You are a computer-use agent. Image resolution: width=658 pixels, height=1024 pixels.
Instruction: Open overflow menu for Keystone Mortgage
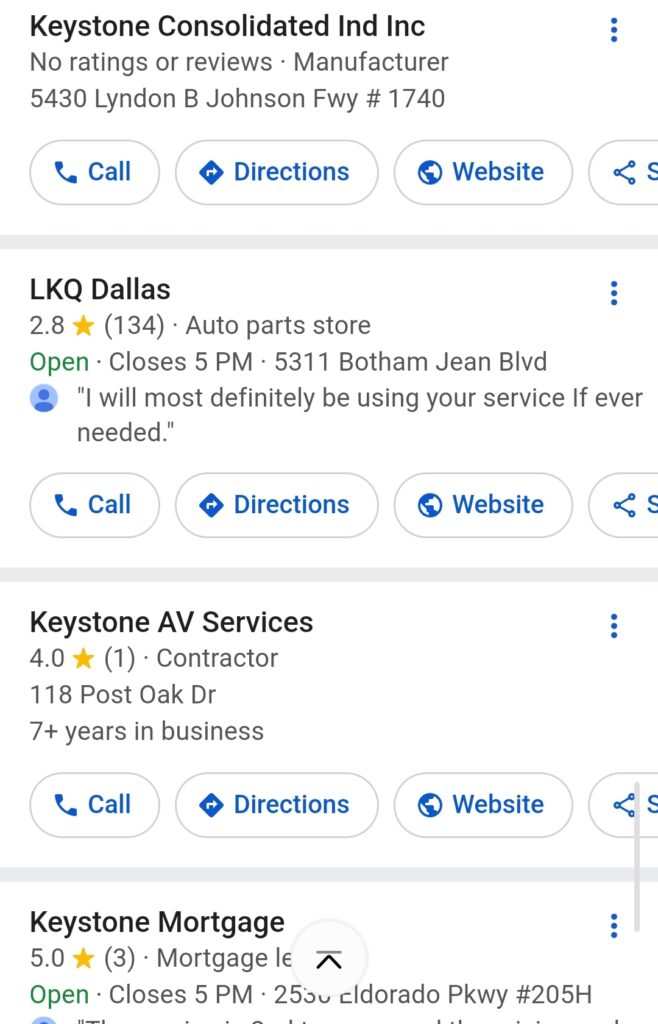(x=614, y=926)
